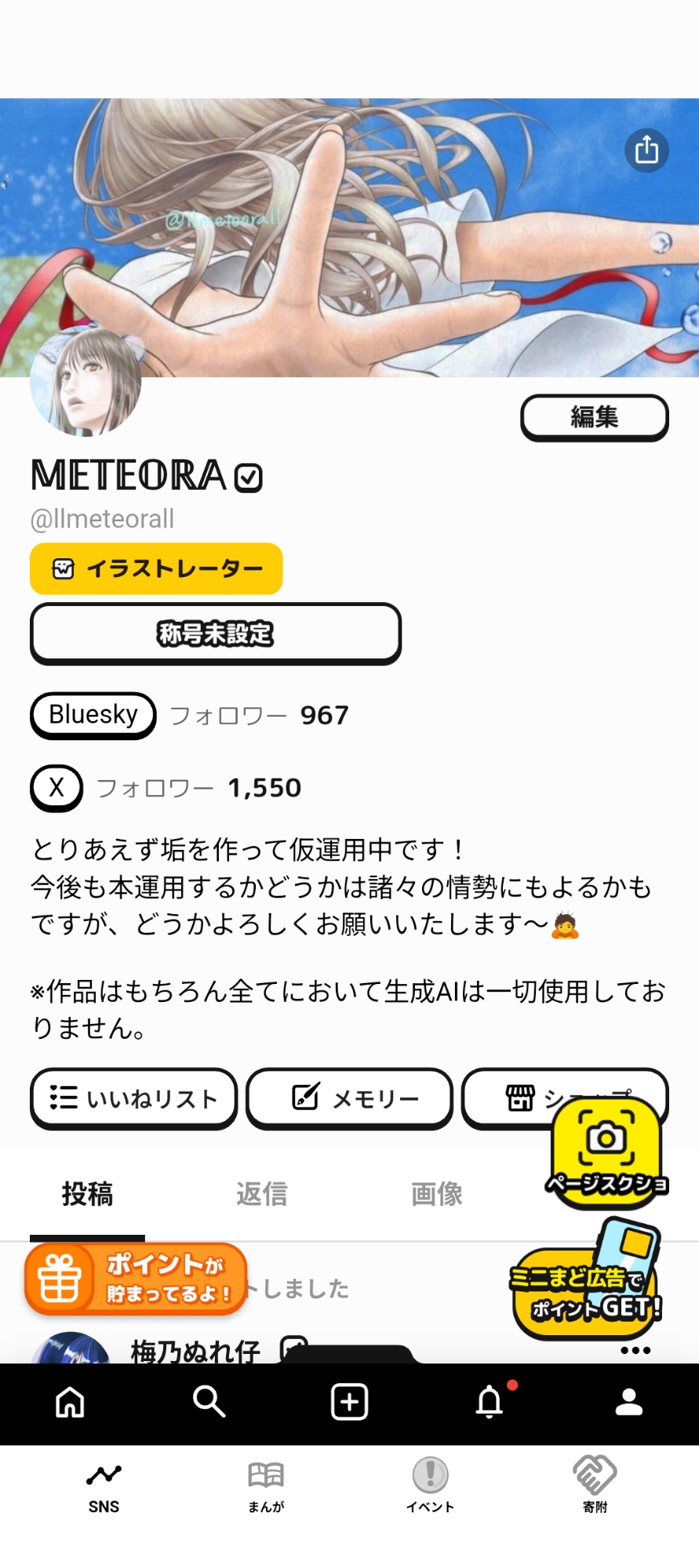Open the いいねリスト likes list
The image size is (699, 1568).
133,1098
